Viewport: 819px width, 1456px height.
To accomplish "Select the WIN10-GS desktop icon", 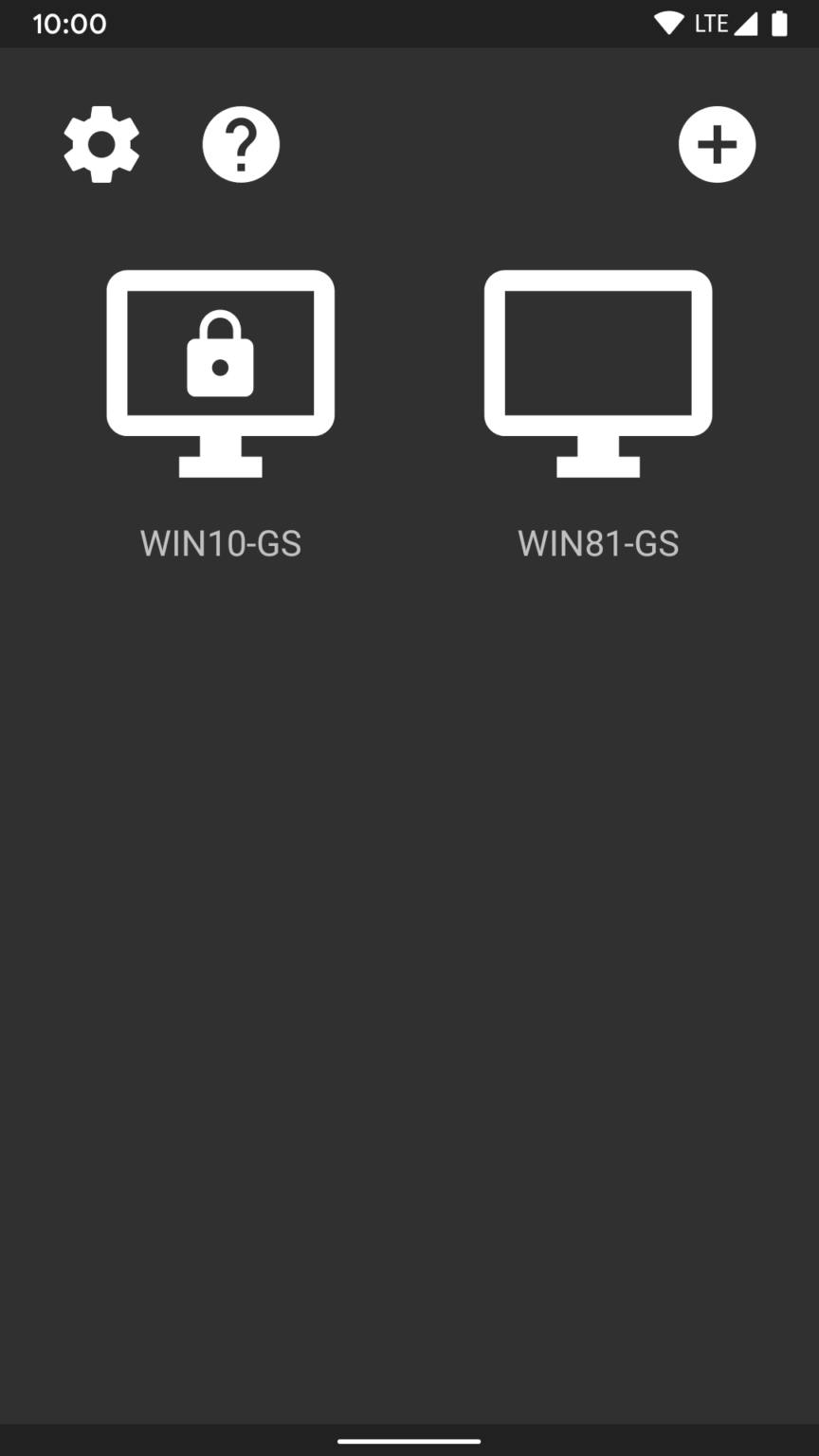I will (x=220, y=373).
